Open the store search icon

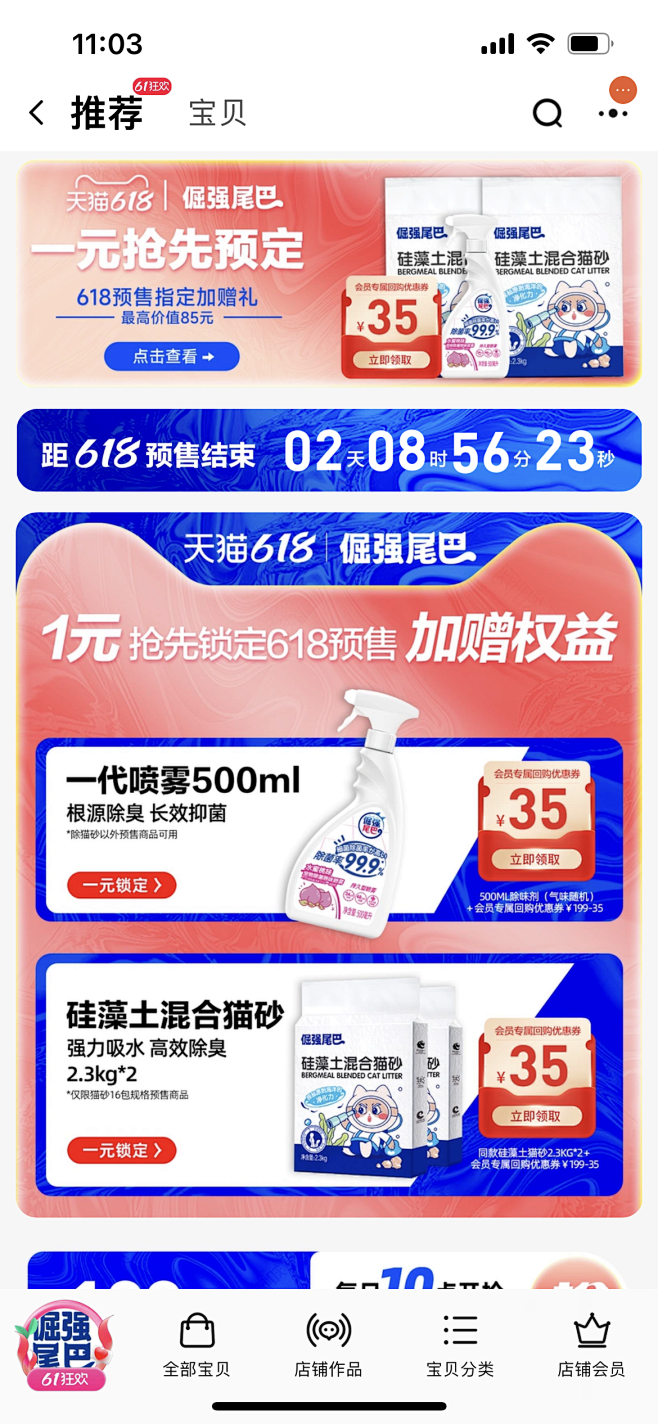tap(547, 113)
